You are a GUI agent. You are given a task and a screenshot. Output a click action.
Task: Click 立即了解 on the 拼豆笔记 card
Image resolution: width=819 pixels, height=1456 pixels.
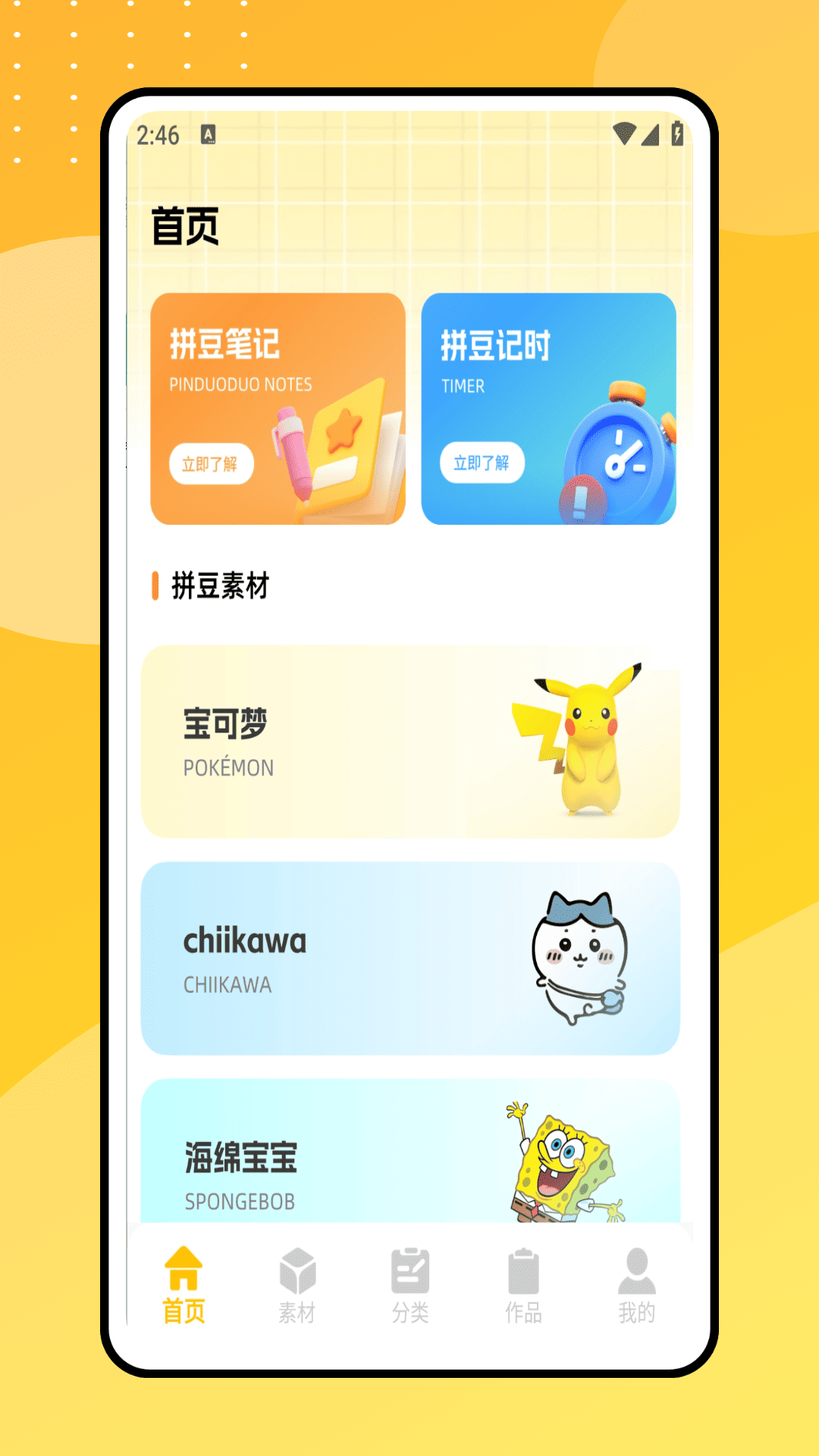pyautogui.click(x=212, y=463)
